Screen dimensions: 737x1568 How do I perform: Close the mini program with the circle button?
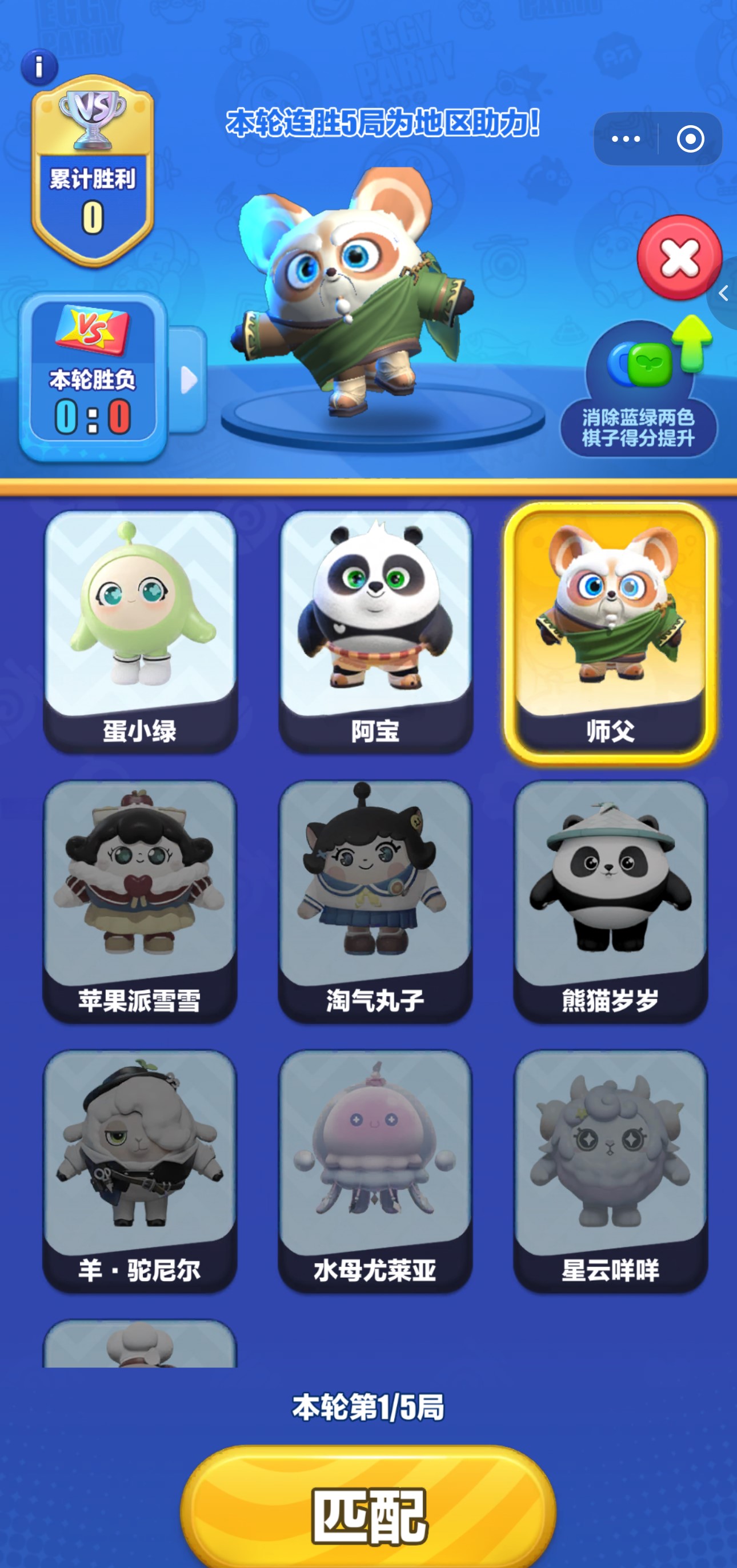pos(690,139)
